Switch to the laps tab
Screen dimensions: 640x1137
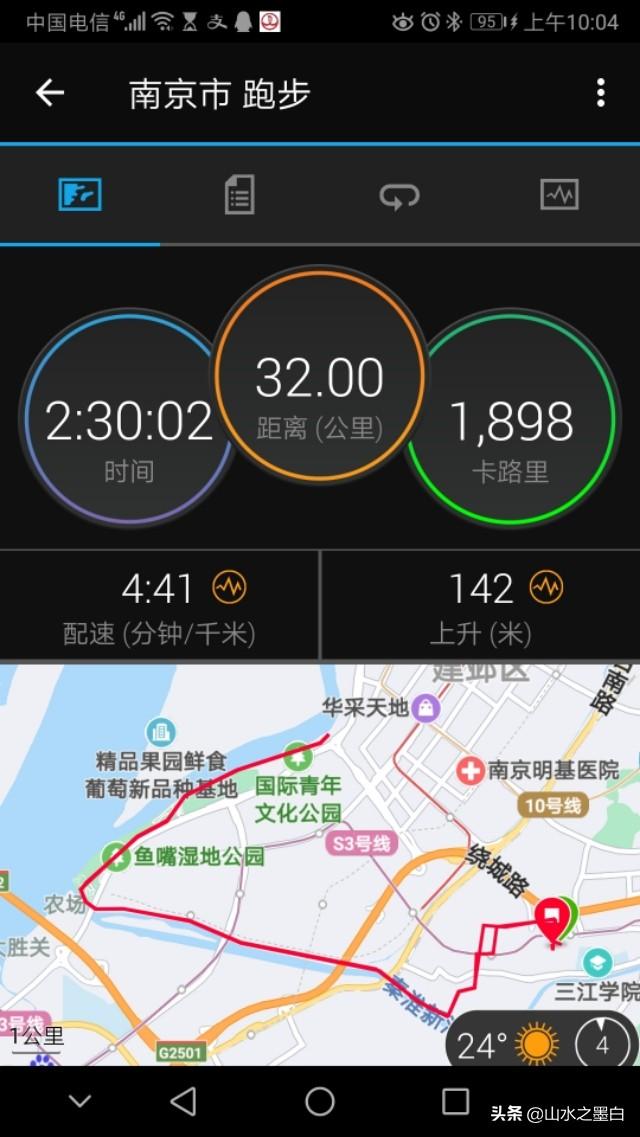tap(399, 195)
